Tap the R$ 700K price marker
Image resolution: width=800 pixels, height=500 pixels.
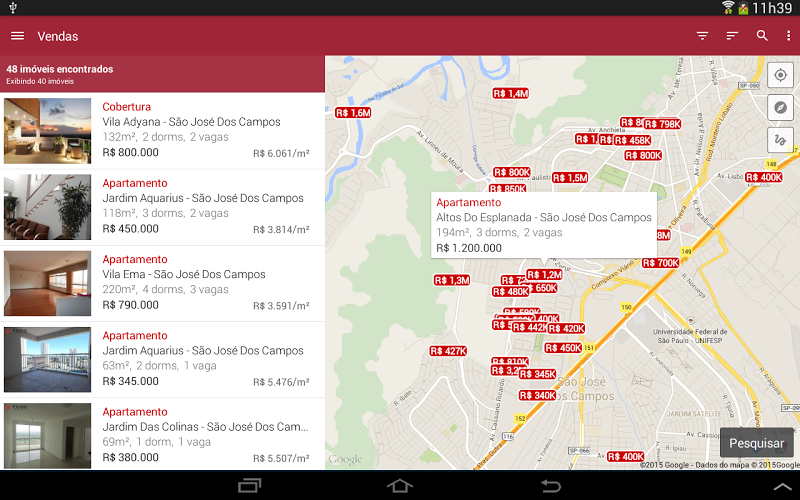tap(660, 263)
